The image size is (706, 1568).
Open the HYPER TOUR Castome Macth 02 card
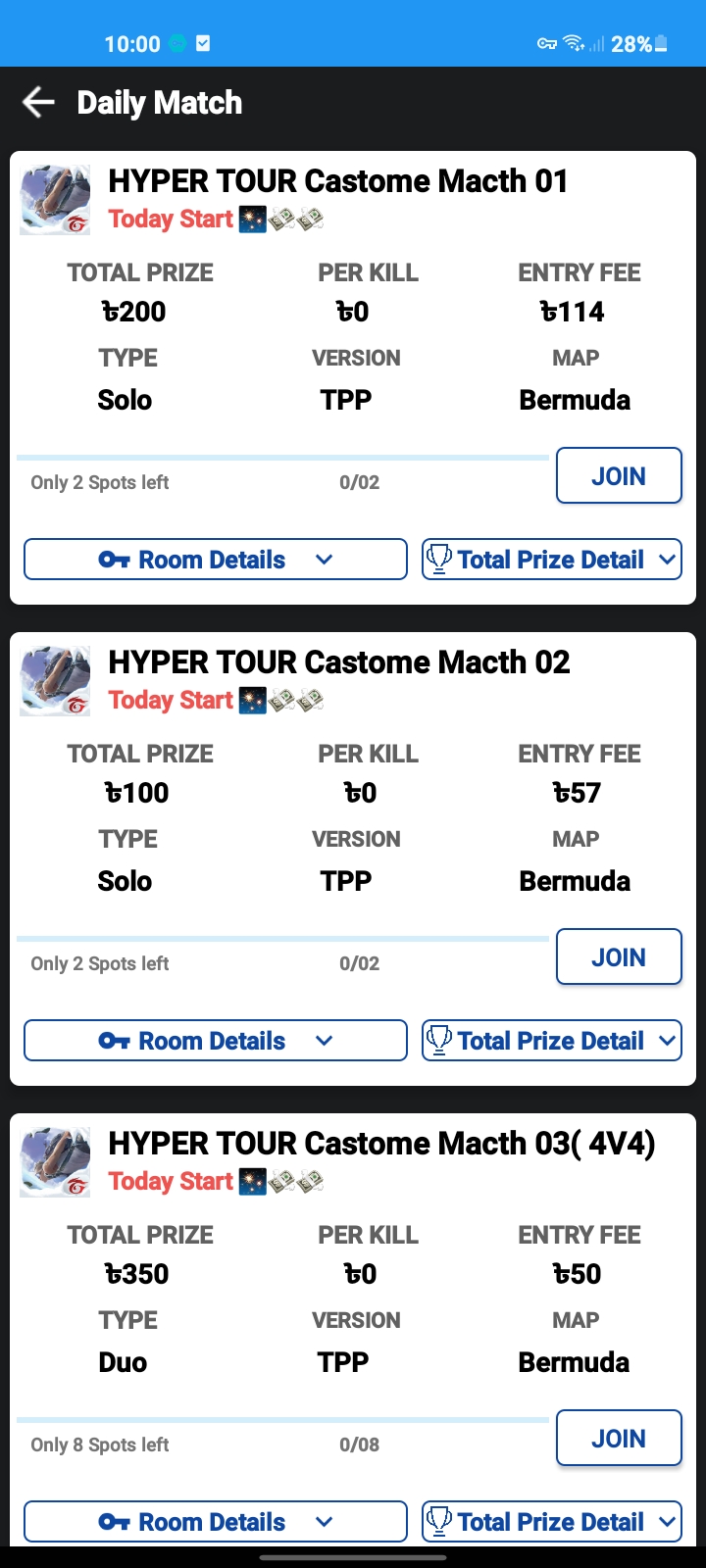click(x=353, y=859)
